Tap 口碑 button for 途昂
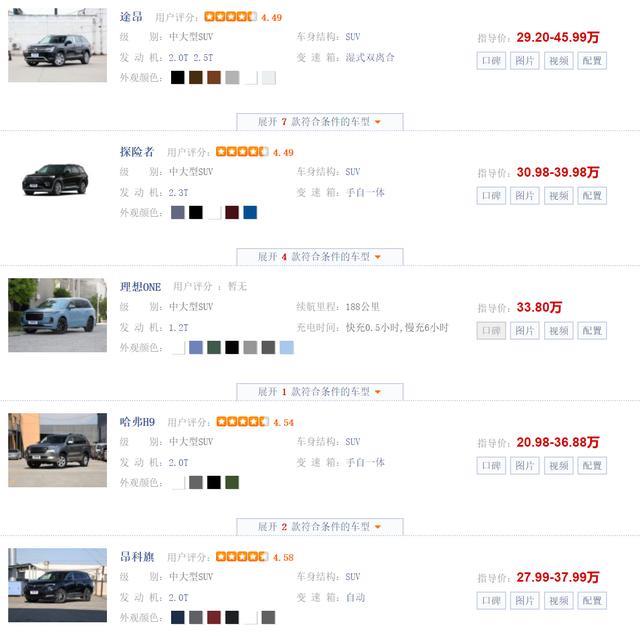This screenshot has height=636, width=640. click(491, 61)
